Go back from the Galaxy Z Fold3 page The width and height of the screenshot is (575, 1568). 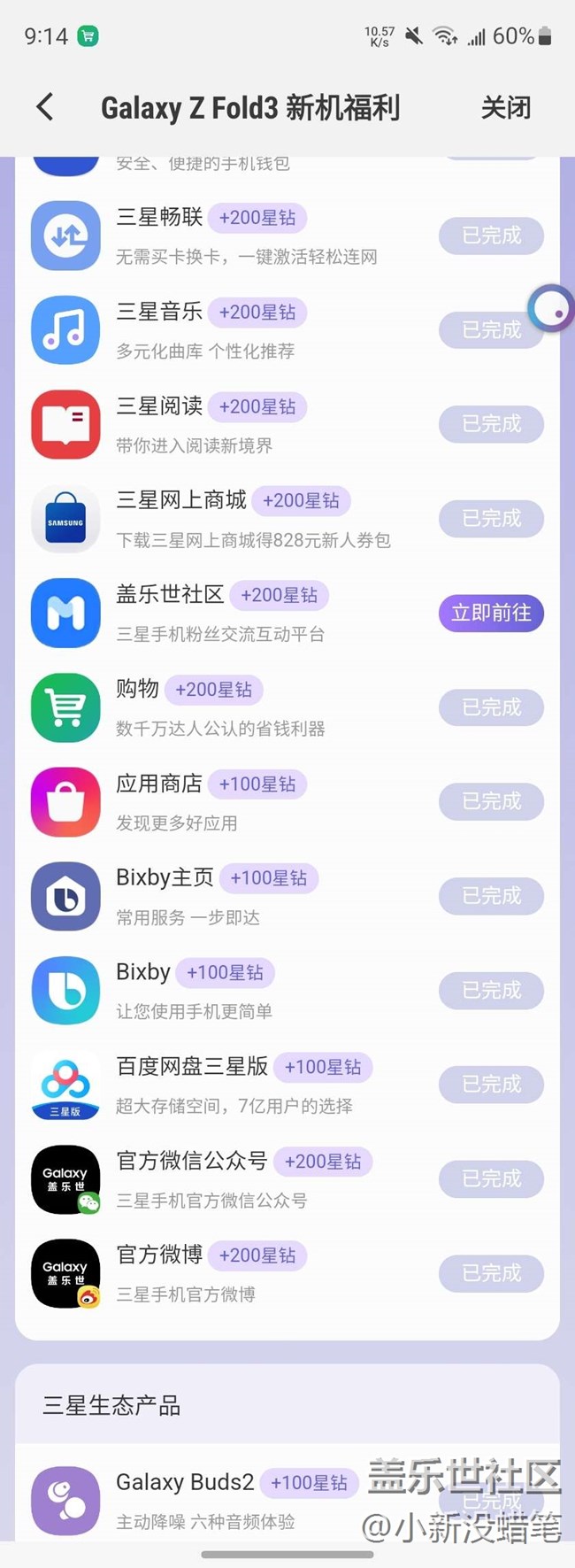pyautogui.click(x=45, y=107)
